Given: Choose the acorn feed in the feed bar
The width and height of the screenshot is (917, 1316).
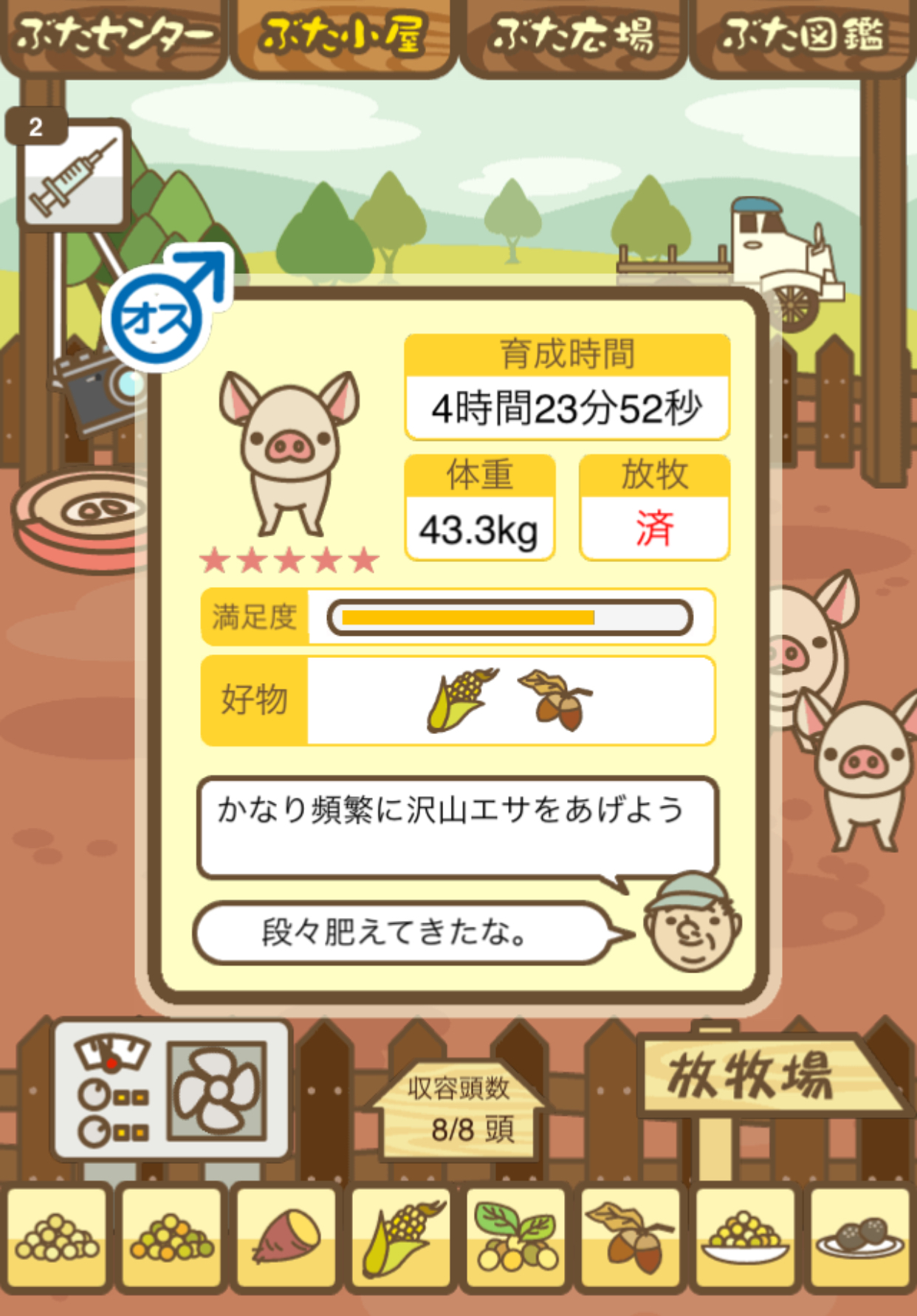Looking at the screenshot, I should point(631,1238).
